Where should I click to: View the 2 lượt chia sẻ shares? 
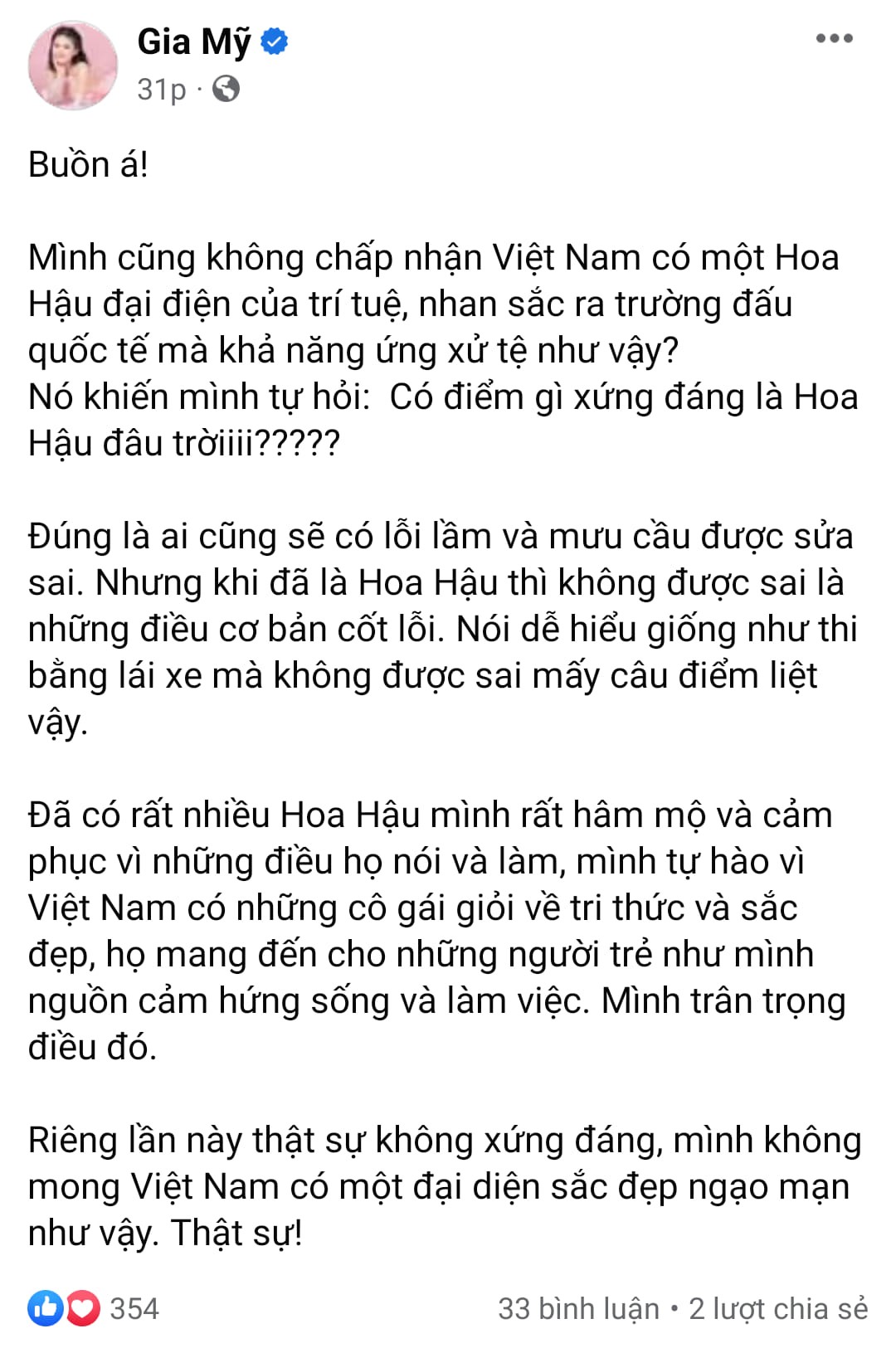click(778, 1309)
